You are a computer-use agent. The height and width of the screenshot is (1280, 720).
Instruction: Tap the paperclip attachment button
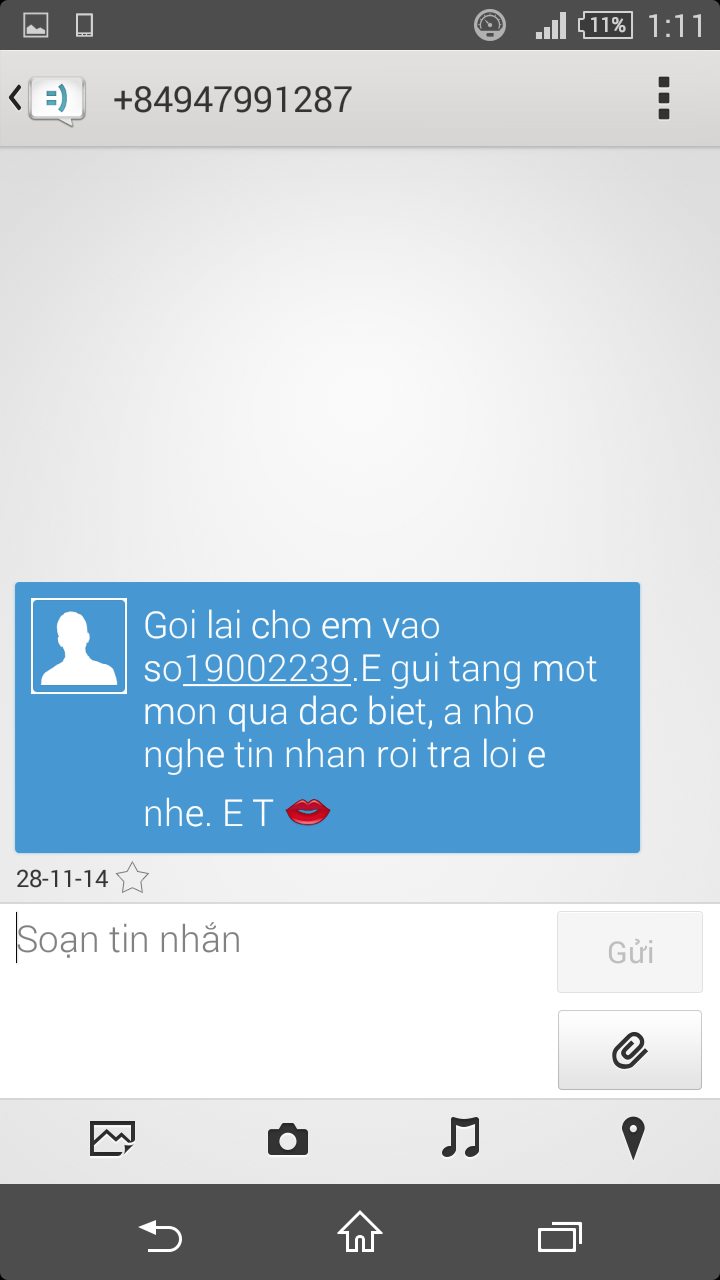coord(630,1050)
